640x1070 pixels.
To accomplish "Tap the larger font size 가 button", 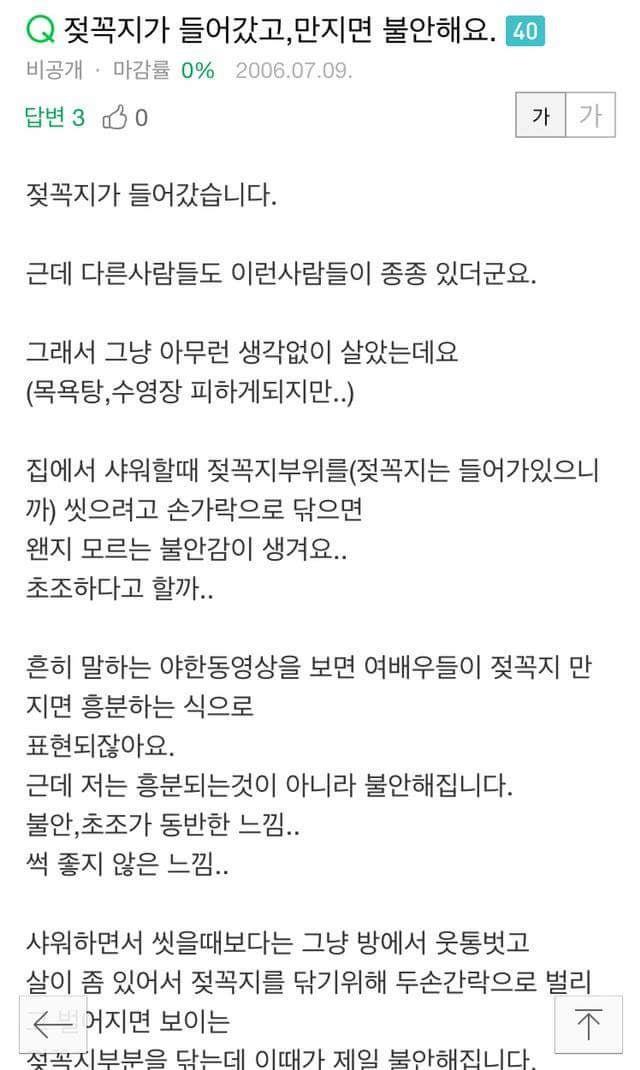I will click(x=590, y=117).
